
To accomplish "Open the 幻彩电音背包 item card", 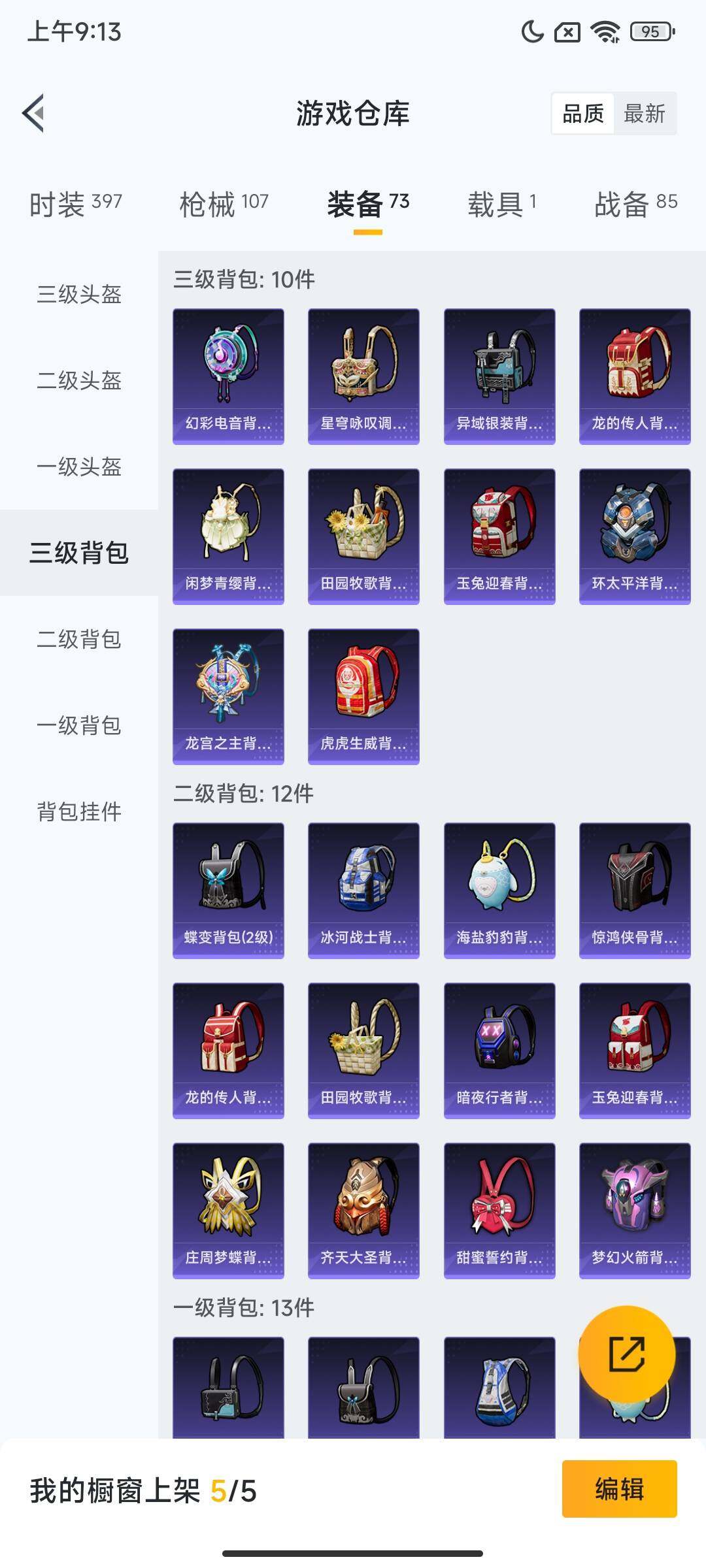I will tap(227, 374).
